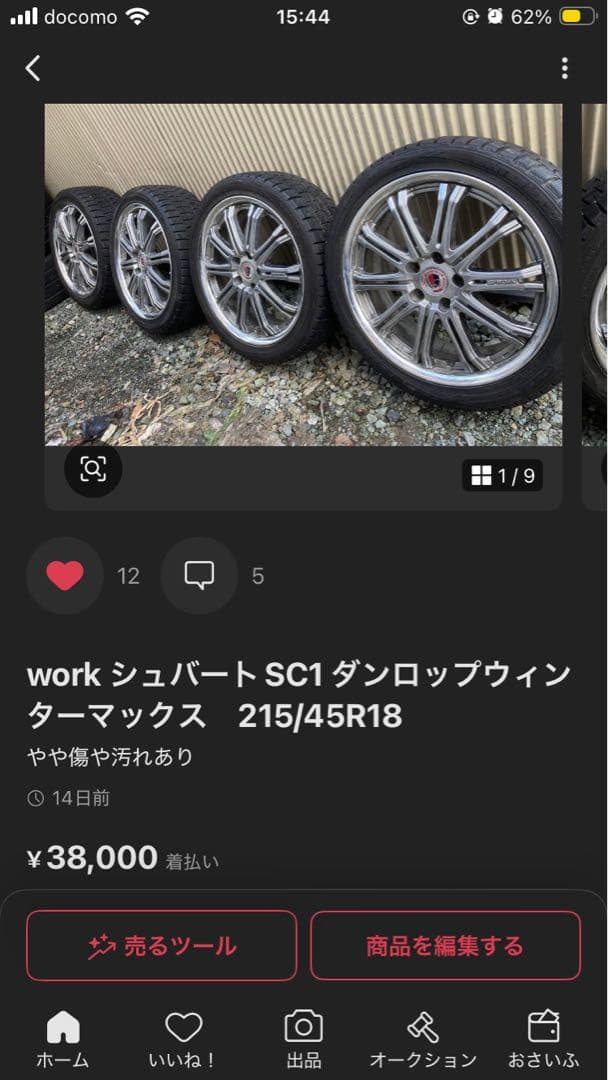Tap 商品を編集する to edit item
This screenshot has height=1080, width=608.
click(x=445, y=945)
